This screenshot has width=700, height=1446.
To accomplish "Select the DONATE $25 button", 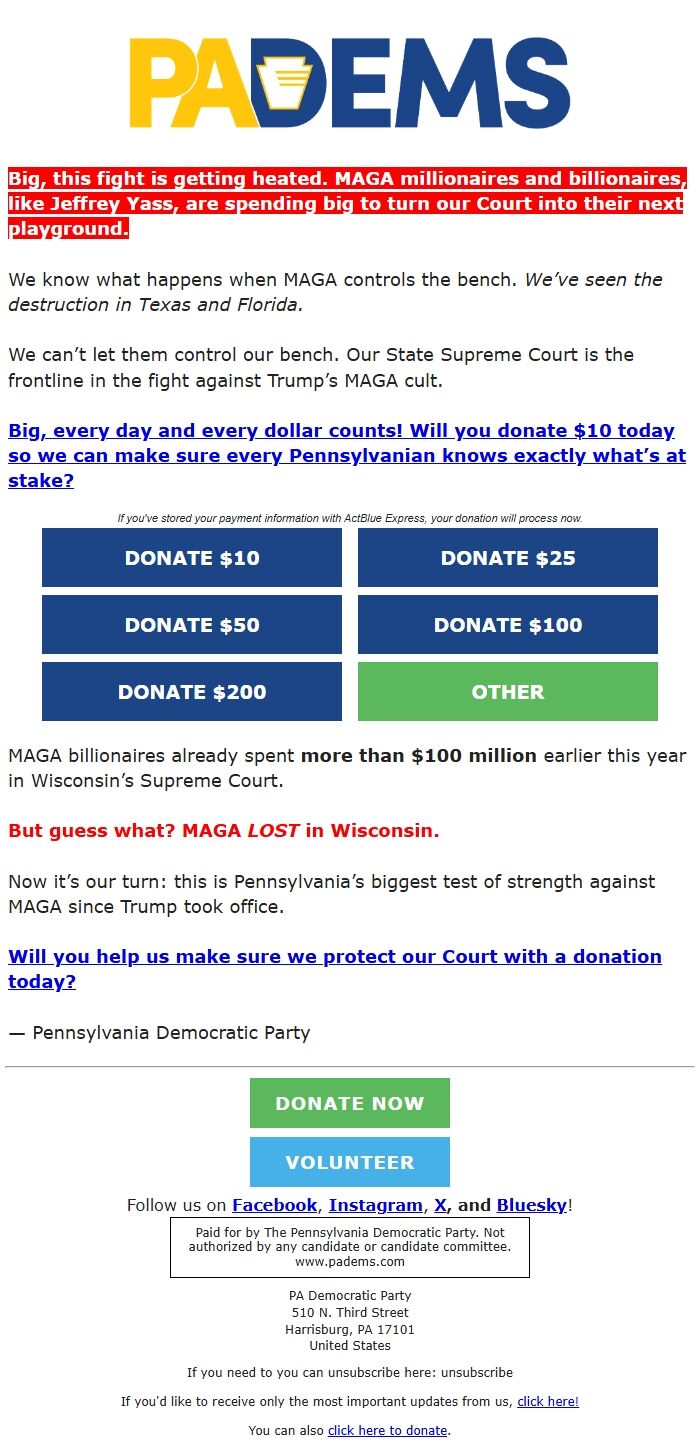I will [508, 558].
